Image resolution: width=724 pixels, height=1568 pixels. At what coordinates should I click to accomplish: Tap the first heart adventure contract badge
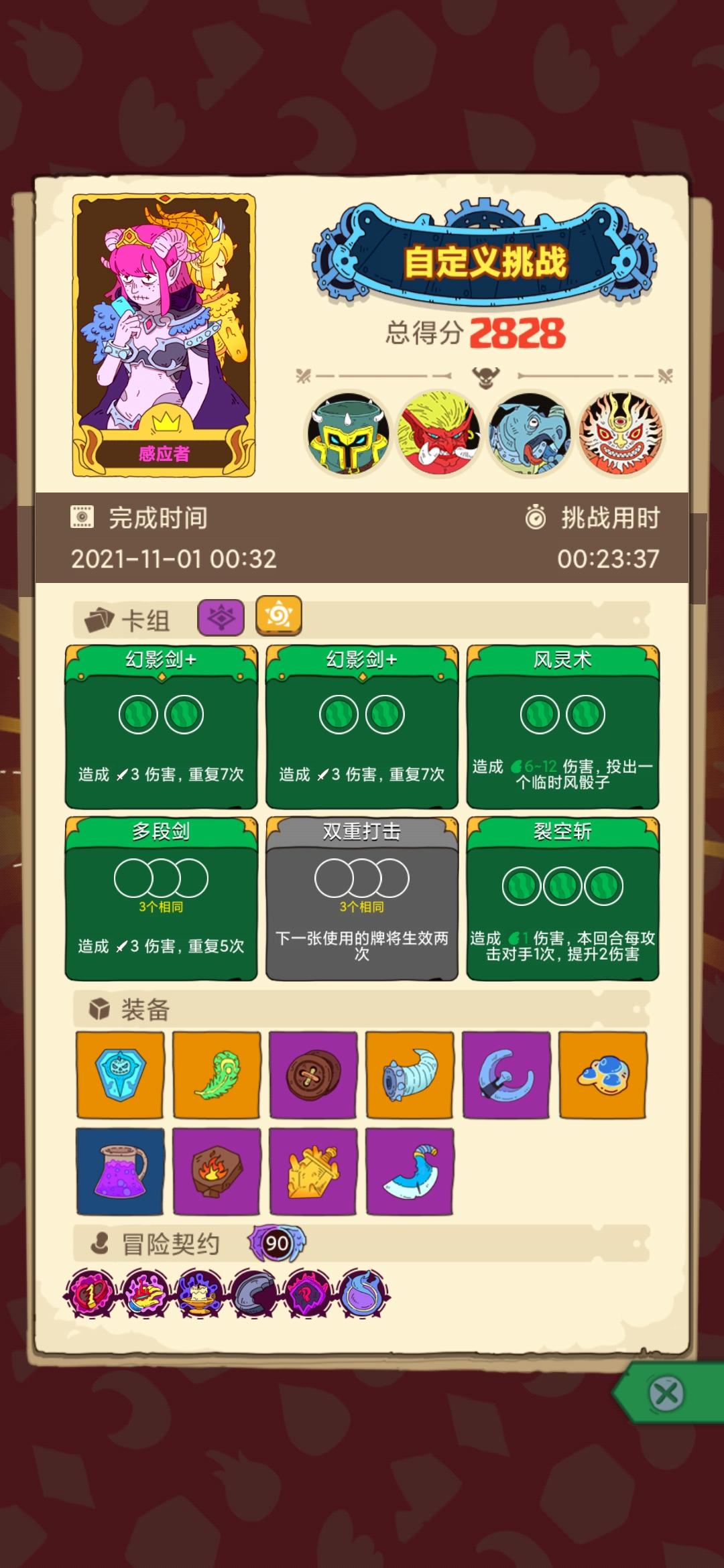pyautogui.click(x=90, y=1293)
